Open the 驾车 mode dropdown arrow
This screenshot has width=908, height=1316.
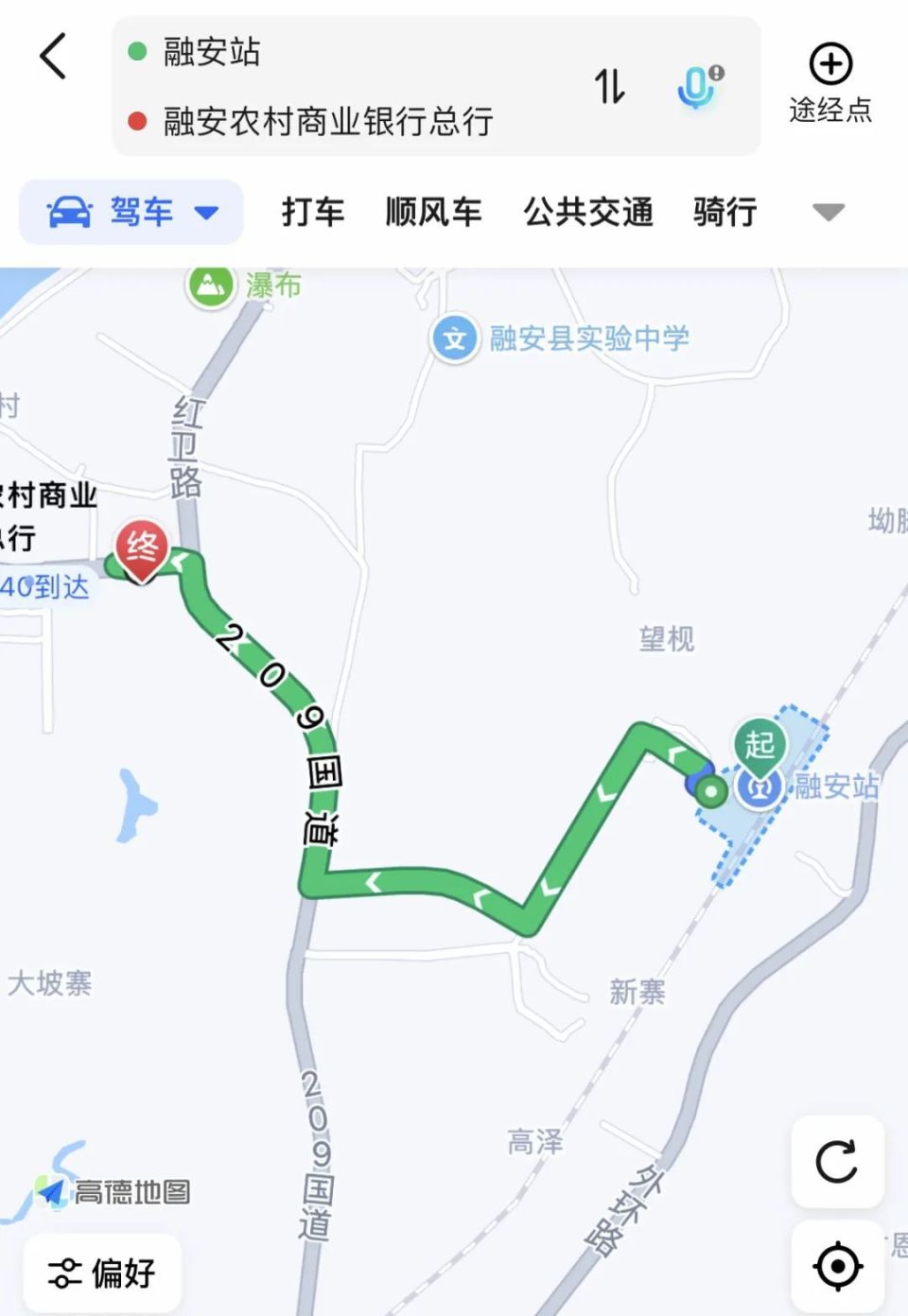(x=207, y=213)
